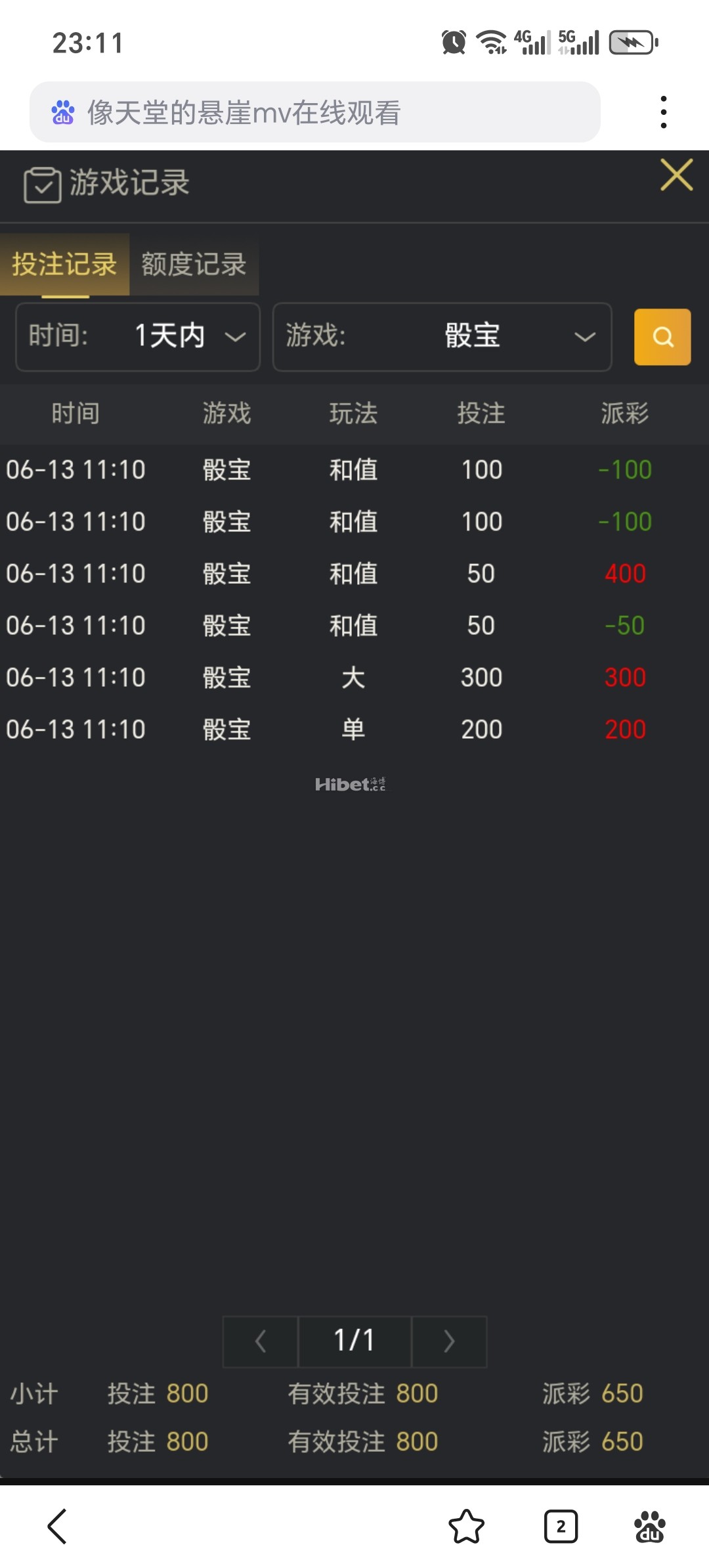Tap the previous page arrow in pagination
Screen dimensions: 709x1568
coord(259,1341)
